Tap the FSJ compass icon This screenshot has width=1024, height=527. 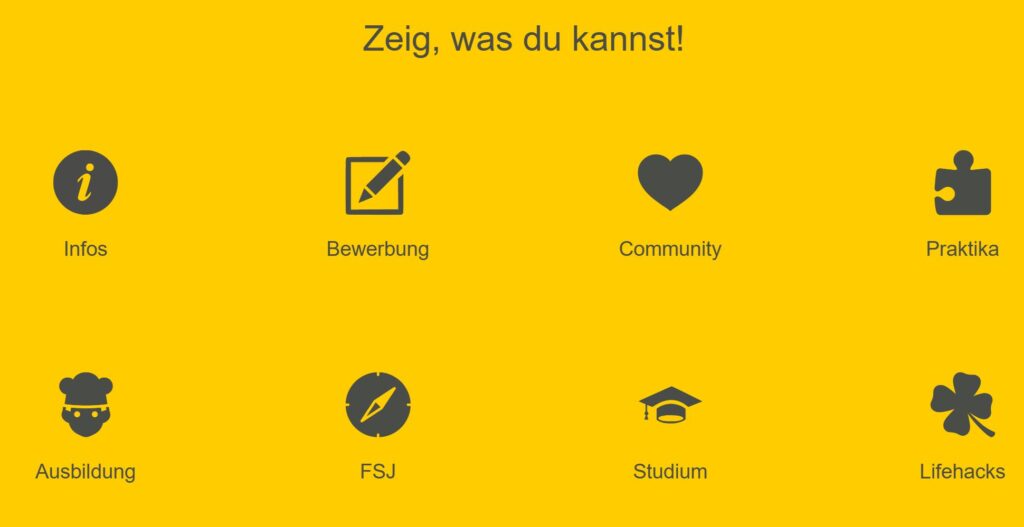pos(378,405)
